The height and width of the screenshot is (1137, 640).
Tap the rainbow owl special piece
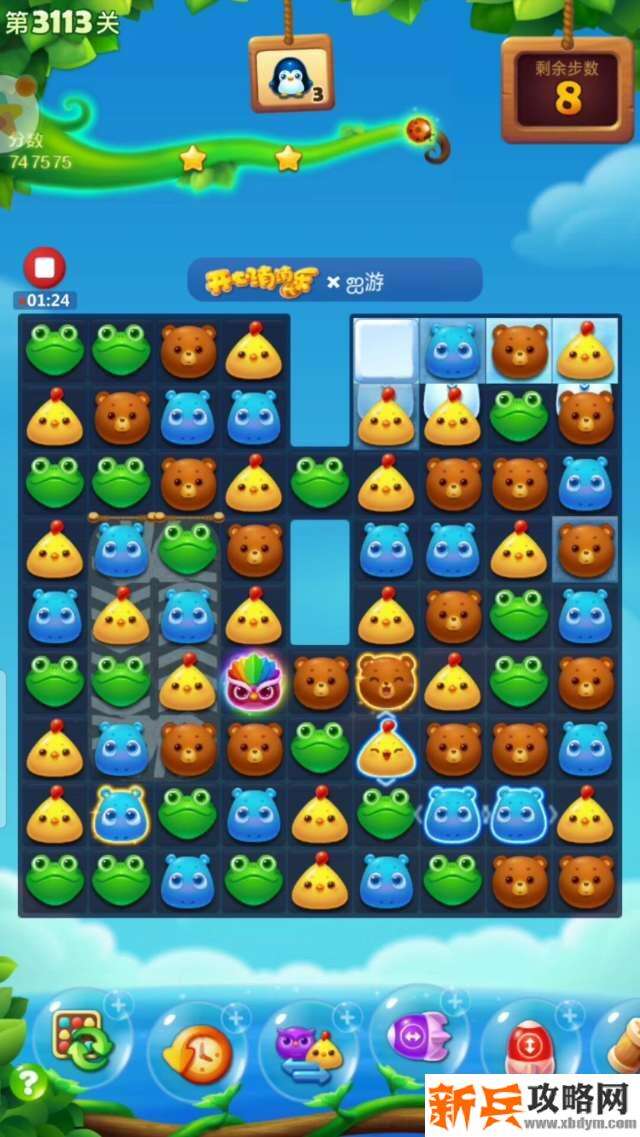pos(254,684)
